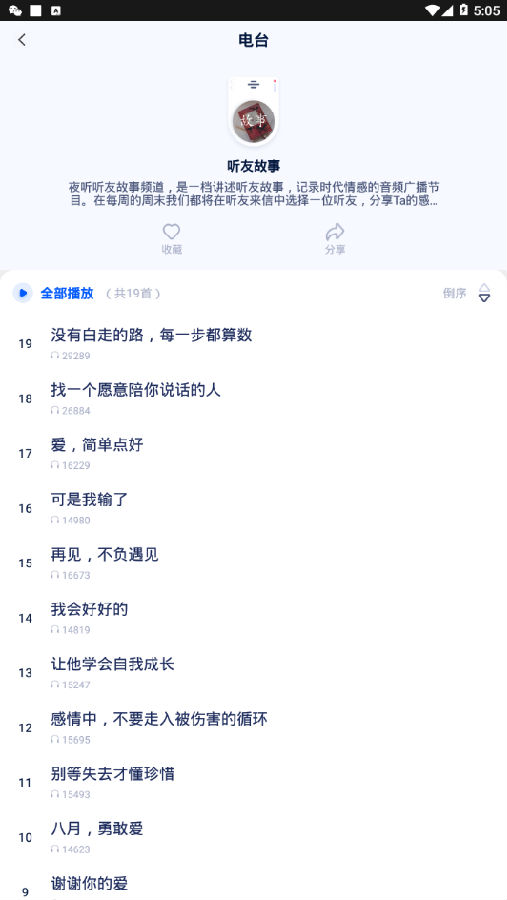Play 感情中，不要走入被伤害的循环
Screen dimensions: 507x900
point(253,728)
